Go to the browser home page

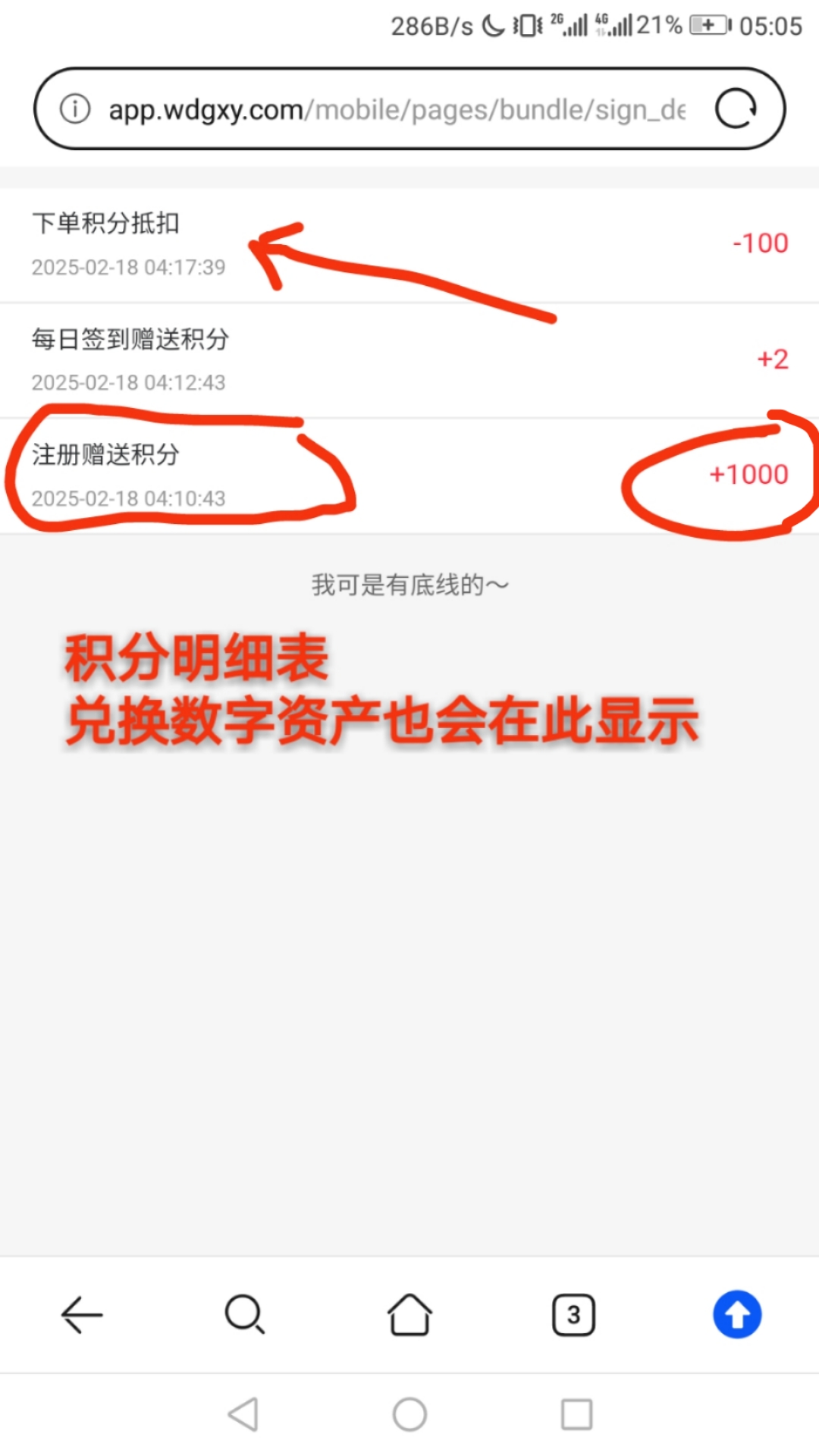409,1314
